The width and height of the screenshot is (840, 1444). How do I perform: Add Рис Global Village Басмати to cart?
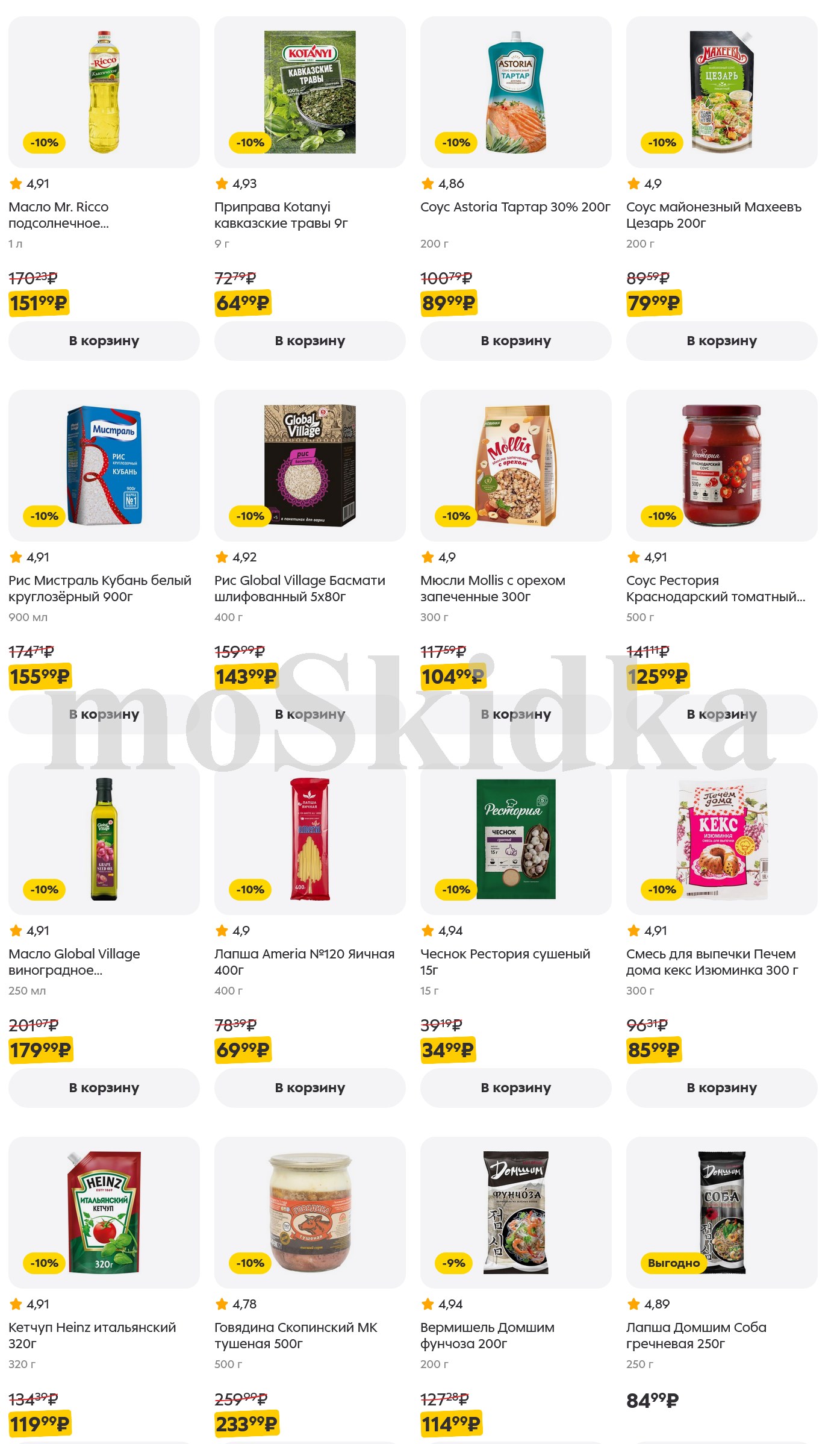(310, 714)
